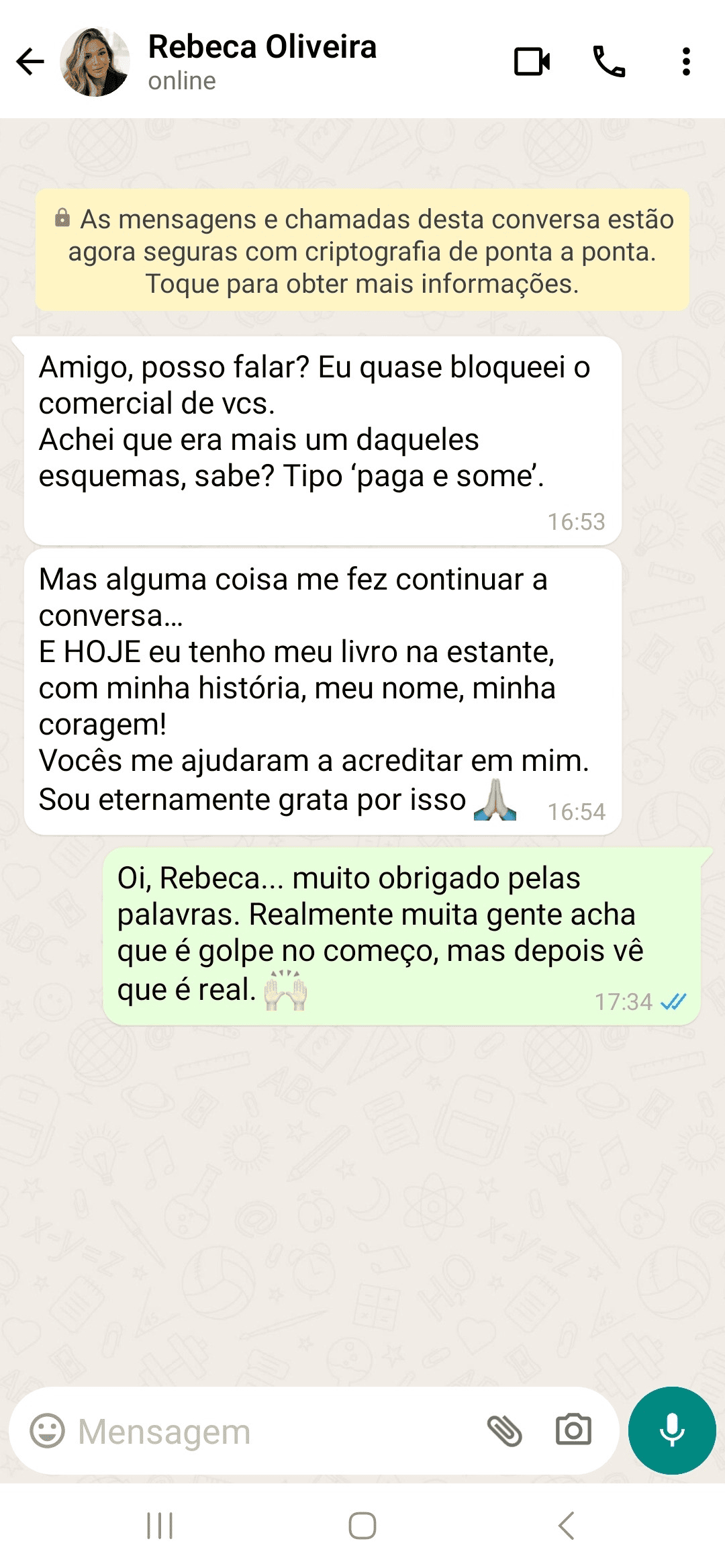Go to the phone's home screen
This screenshot has height=1568, width=725.
pos(362,1526)
